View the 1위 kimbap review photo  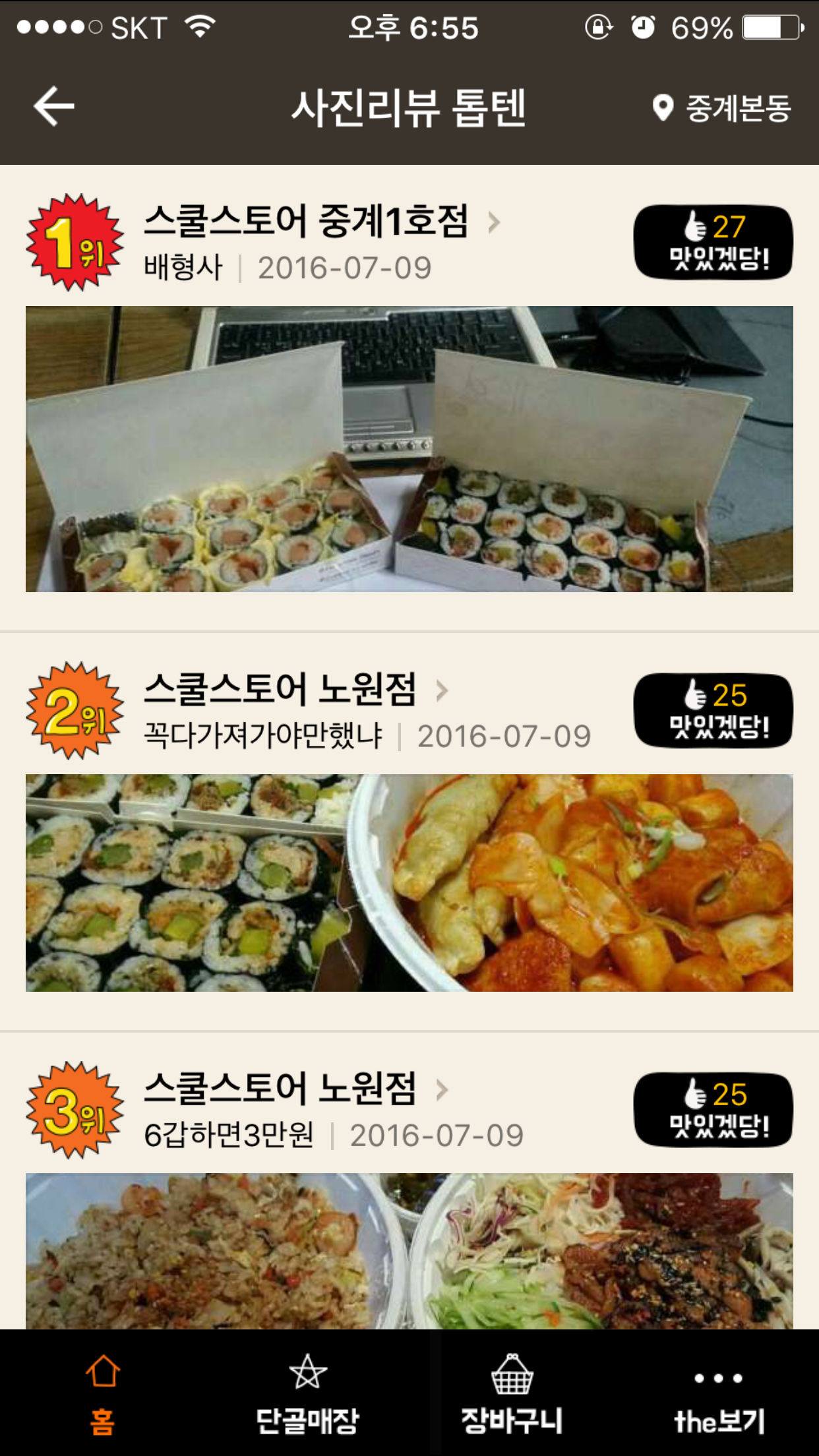click(409, 448)
